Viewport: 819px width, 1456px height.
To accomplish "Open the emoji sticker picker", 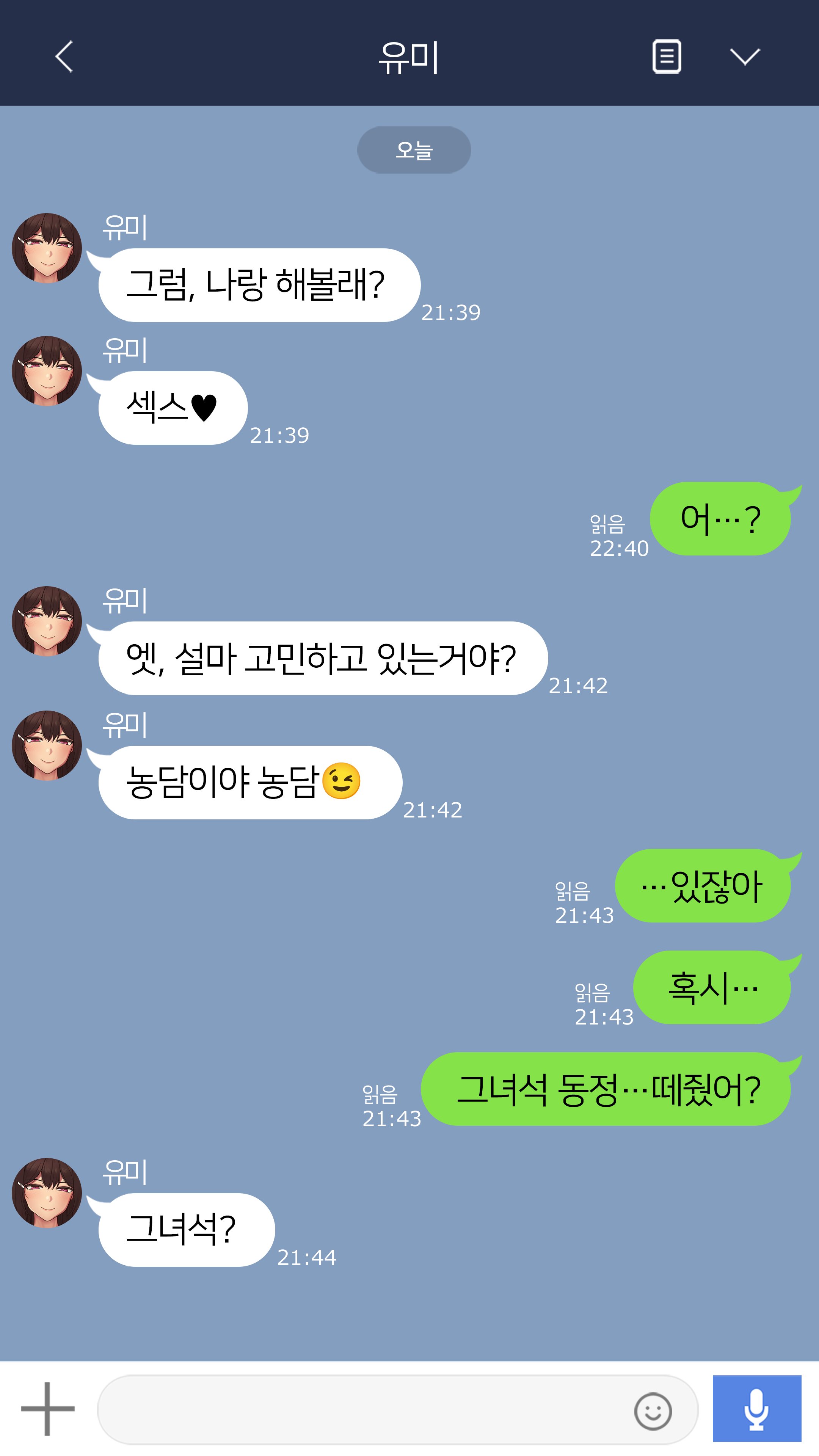I will [653, 1411].
